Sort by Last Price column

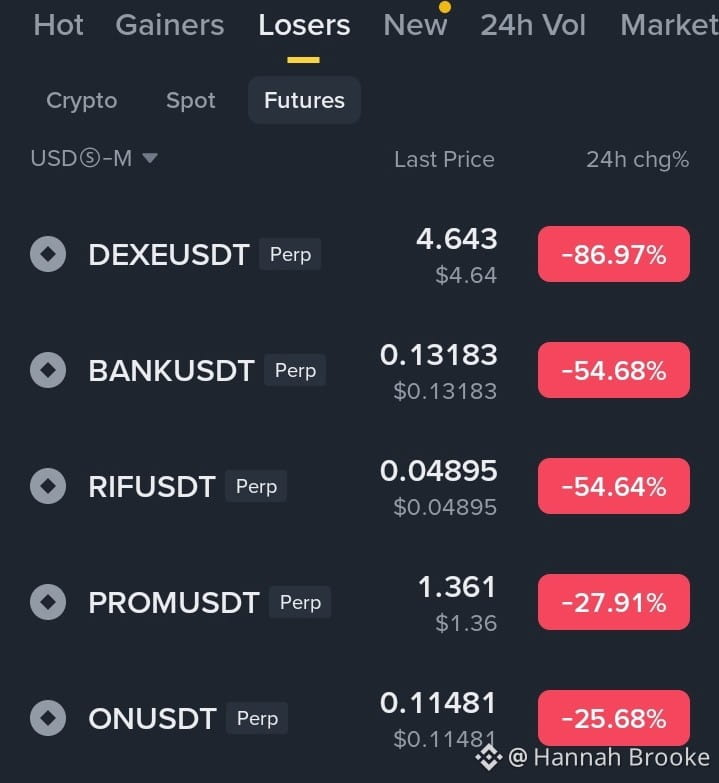[444, 160]
